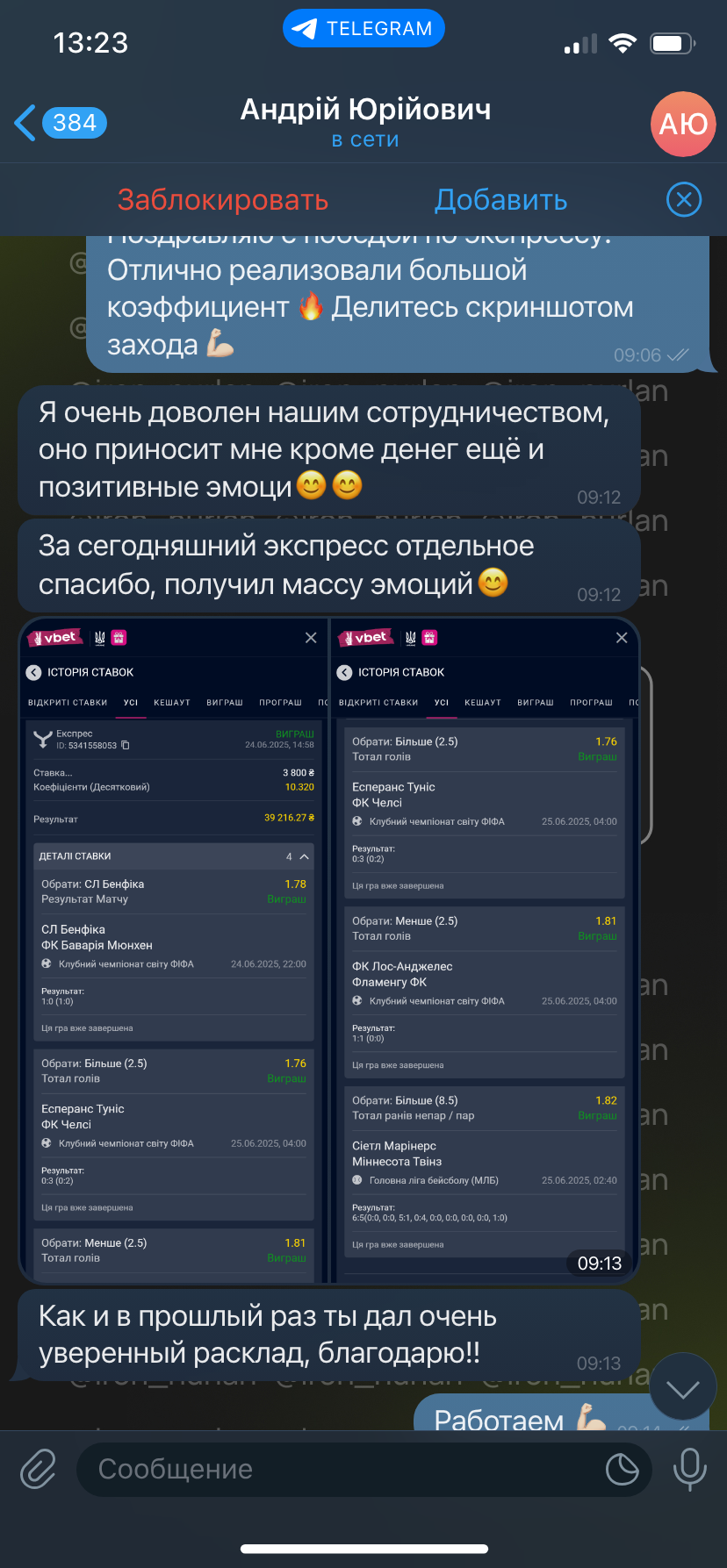
Task: Open Андрій Юрійович's profile avatar
Action: point(683,124)
